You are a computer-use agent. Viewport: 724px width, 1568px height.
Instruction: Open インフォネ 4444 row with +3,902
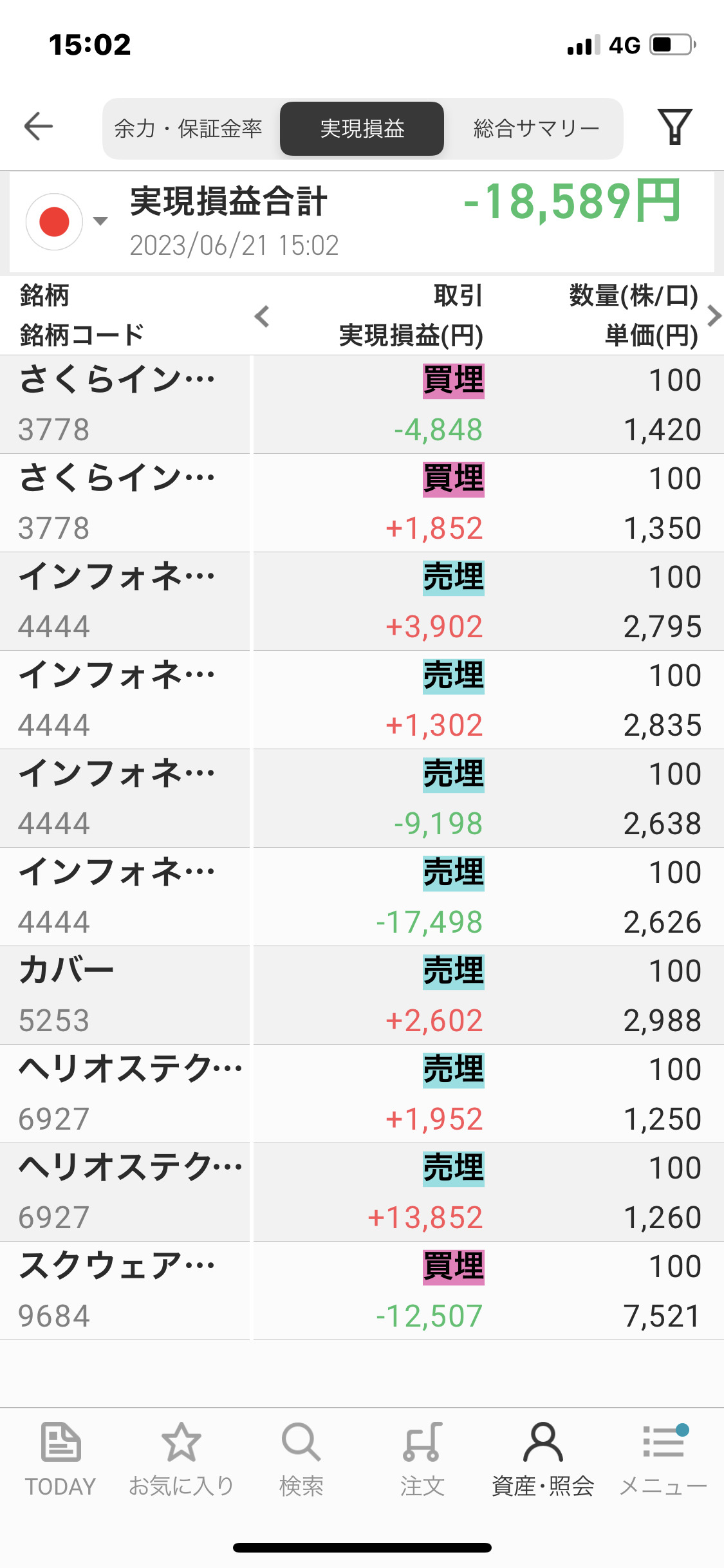click(x=362, y=601)
